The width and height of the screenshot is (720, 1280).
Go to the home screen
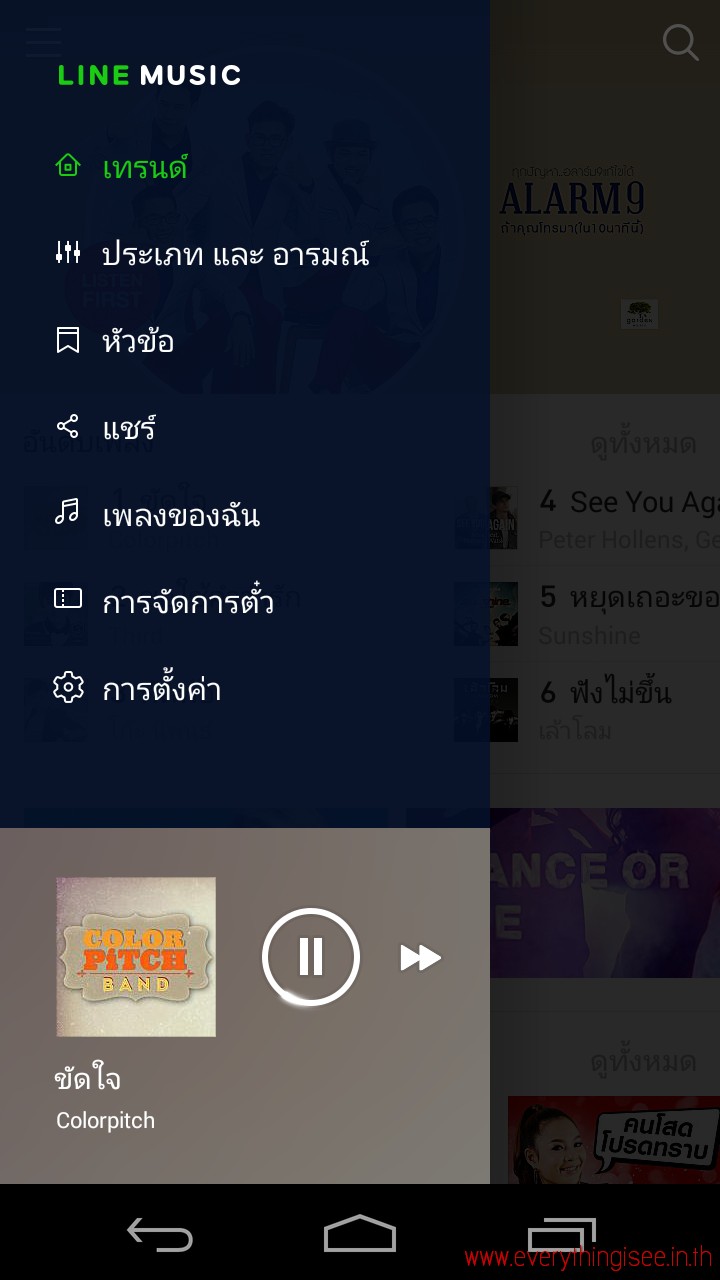point(360,1234)
